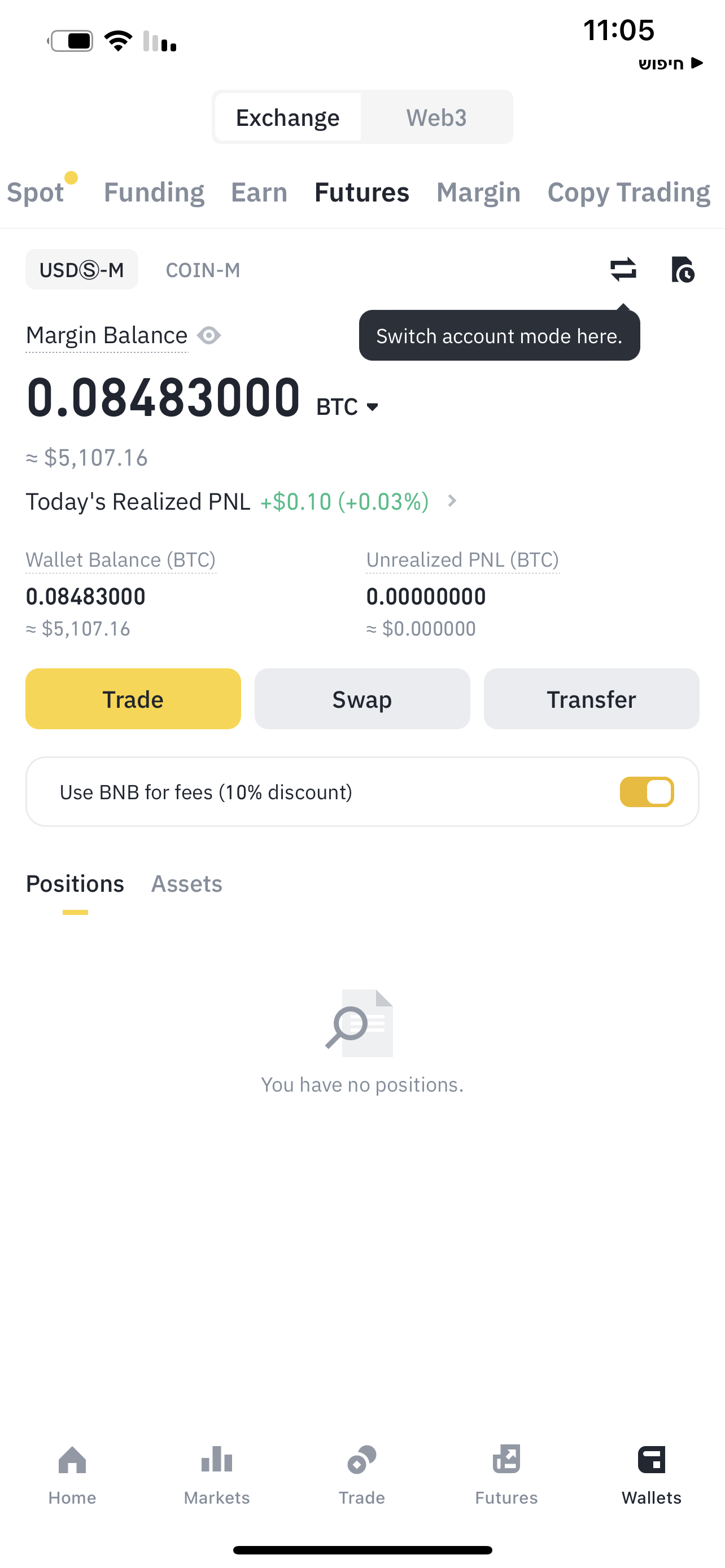Open the Earn tab

259,192
